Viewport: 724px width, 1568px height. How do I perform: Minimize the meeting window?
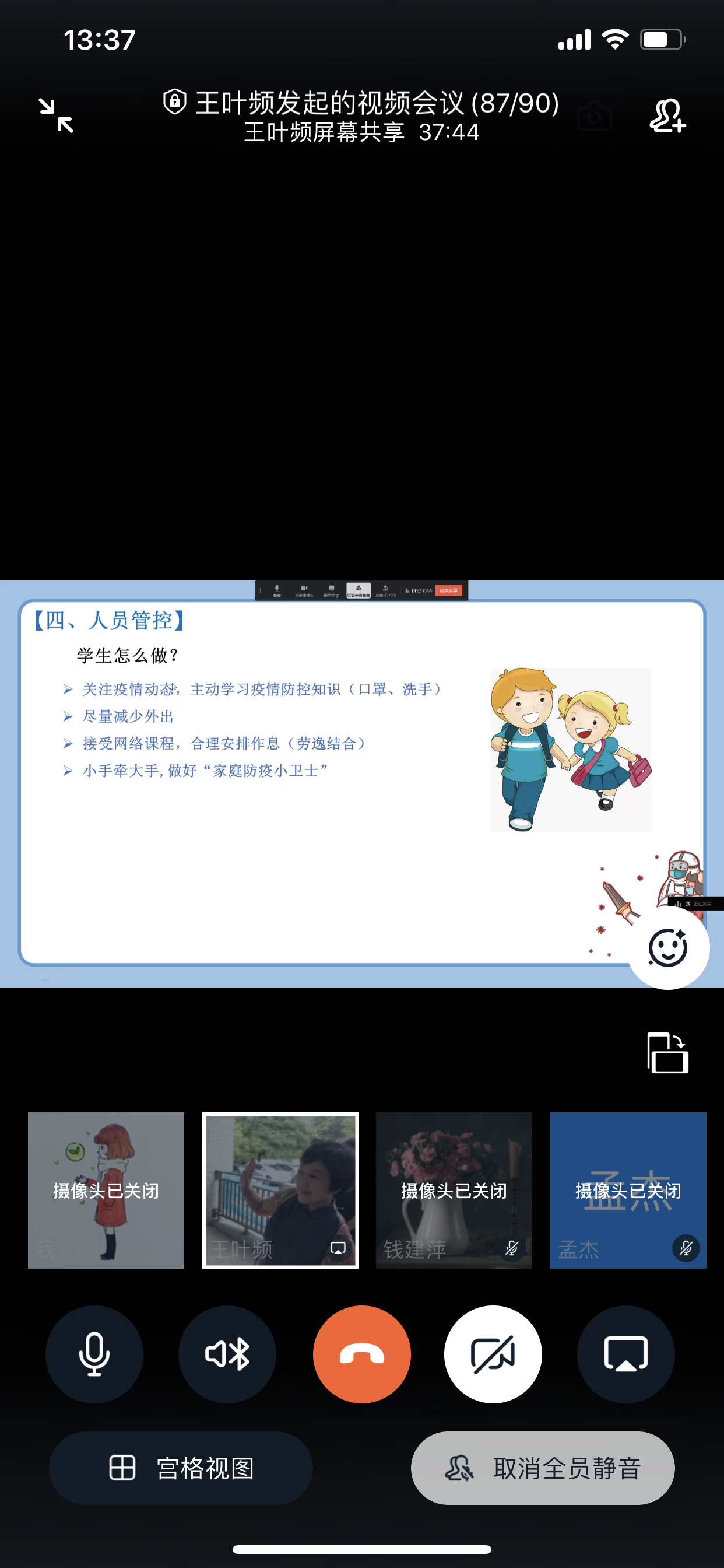click(56, 116)
